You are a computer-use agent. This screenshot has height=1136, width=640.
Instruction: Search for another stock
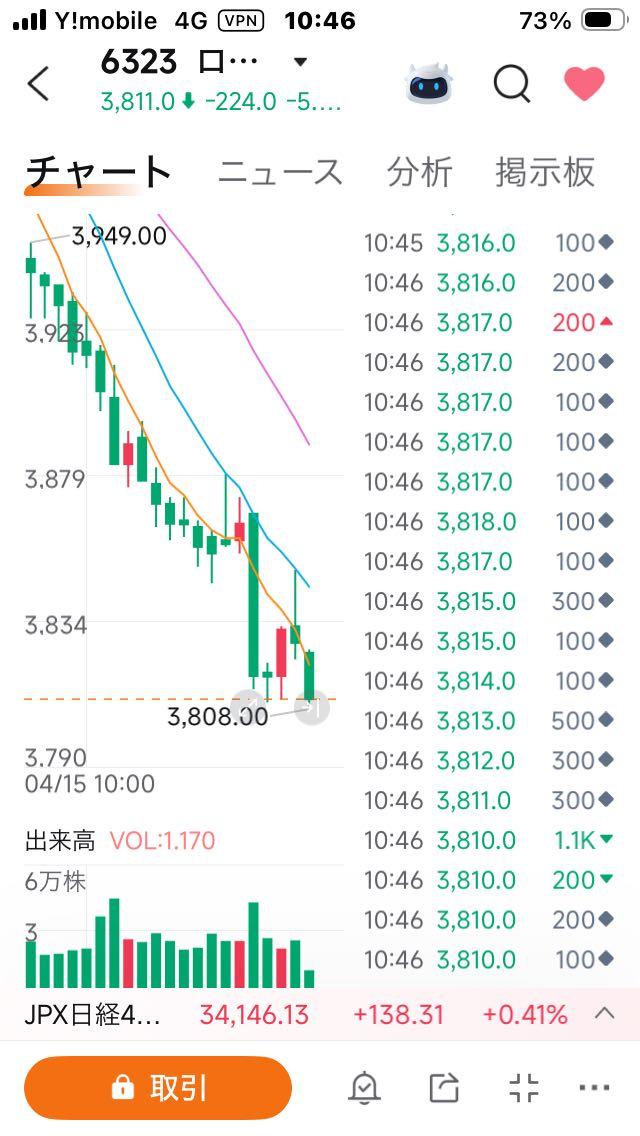coord(512,84)
